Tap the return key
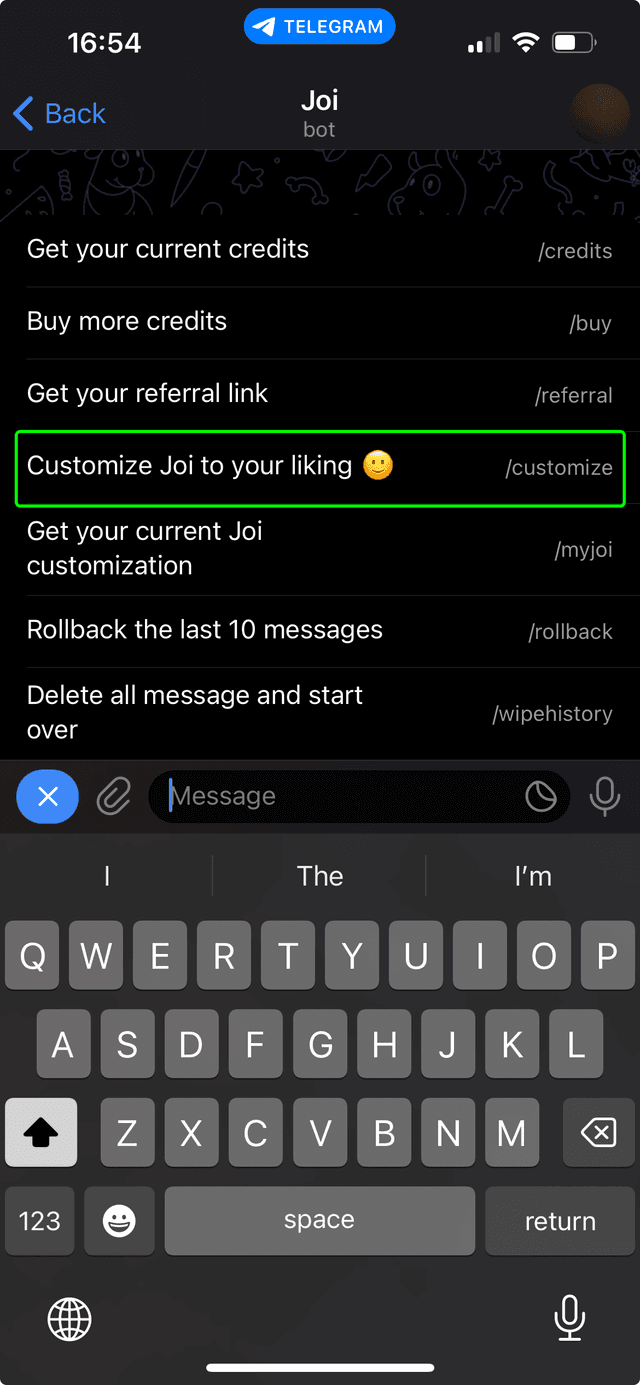This screenshot has height=1385, width=640. (559, 1221)
